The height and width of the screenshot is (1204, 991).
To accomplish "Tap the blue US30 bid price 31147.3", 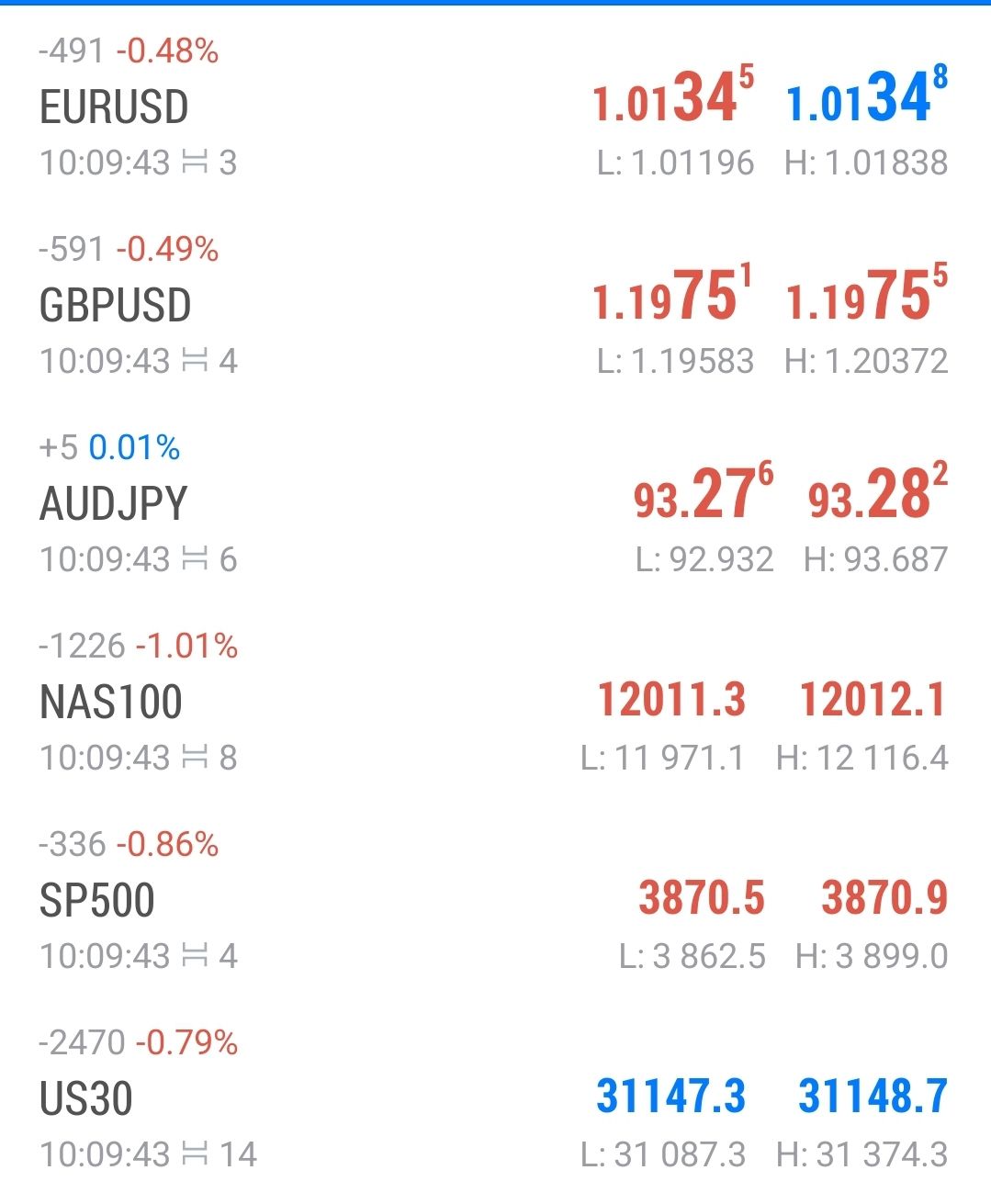I will 670,1093.
